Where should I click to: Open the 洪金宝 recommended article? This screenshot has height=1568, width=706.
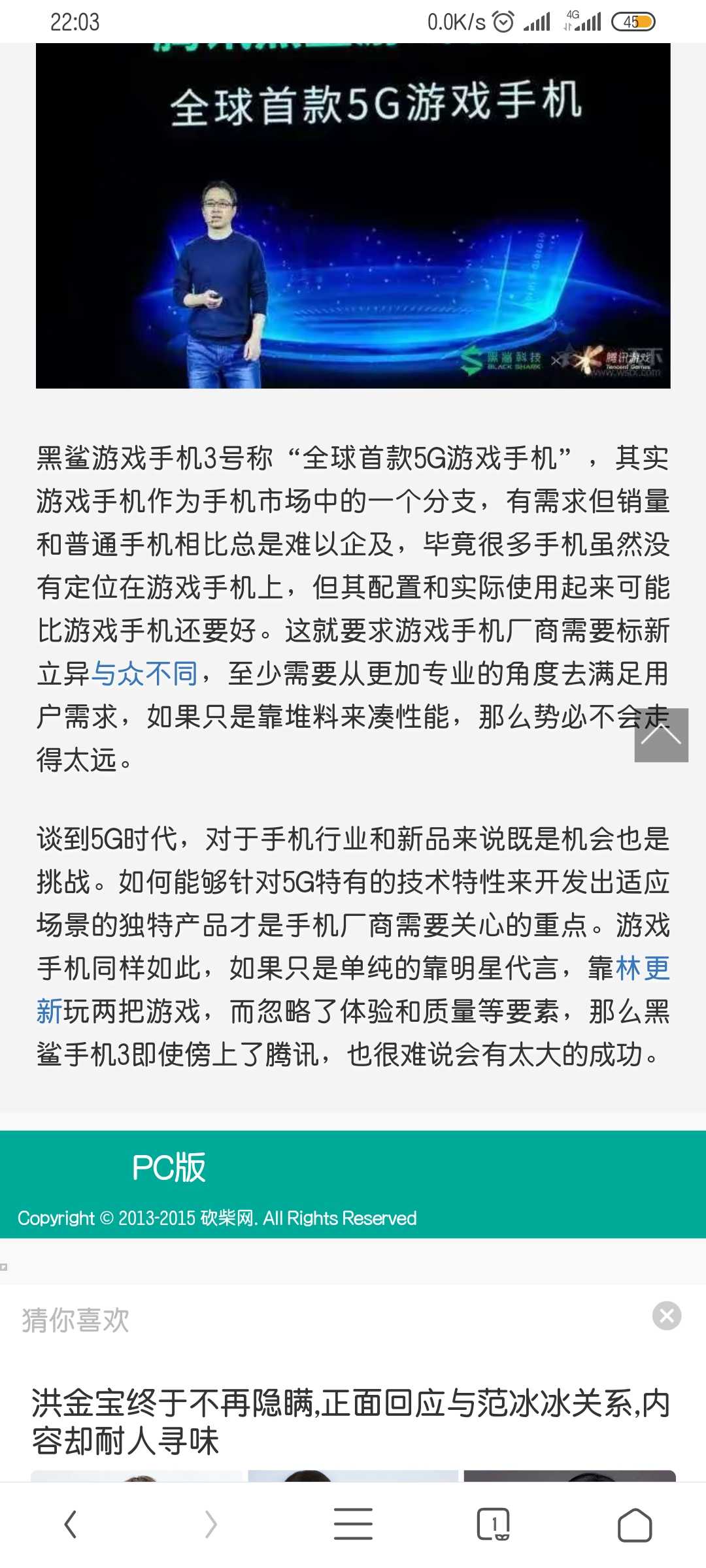(352, 1422)
